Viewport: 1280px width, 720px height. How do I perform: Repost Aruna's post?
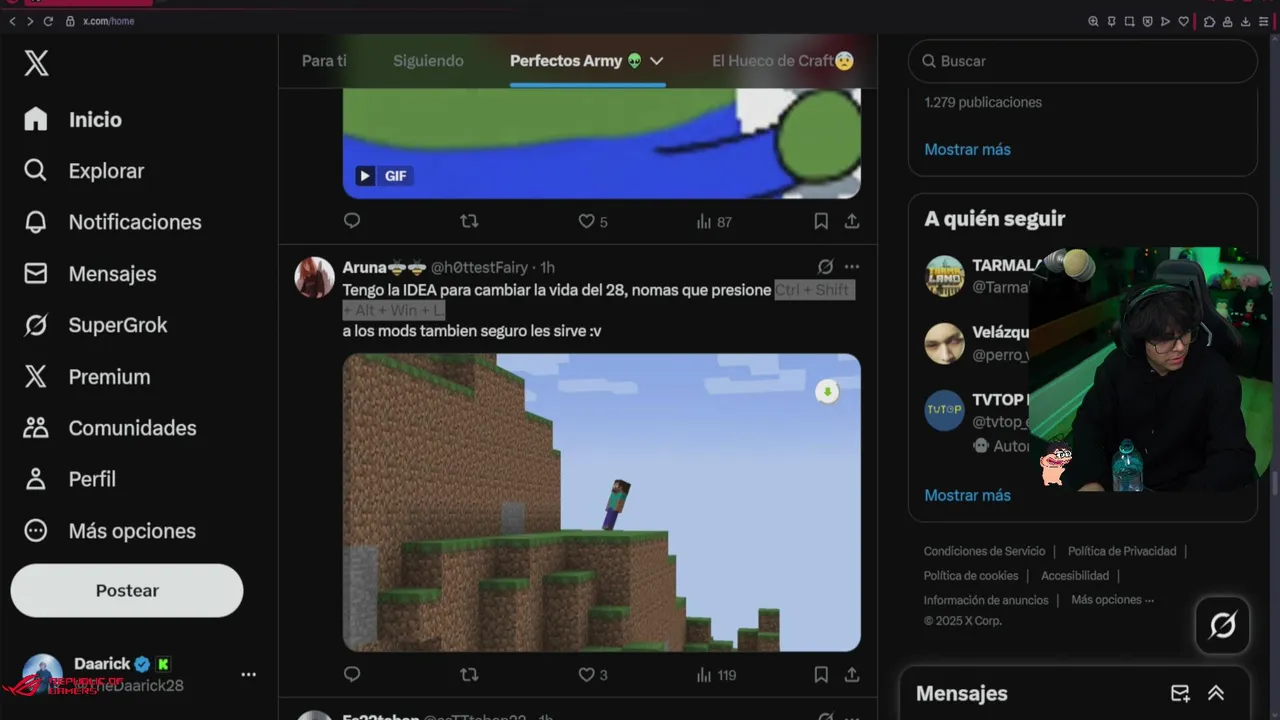click(x=469, y=675)
